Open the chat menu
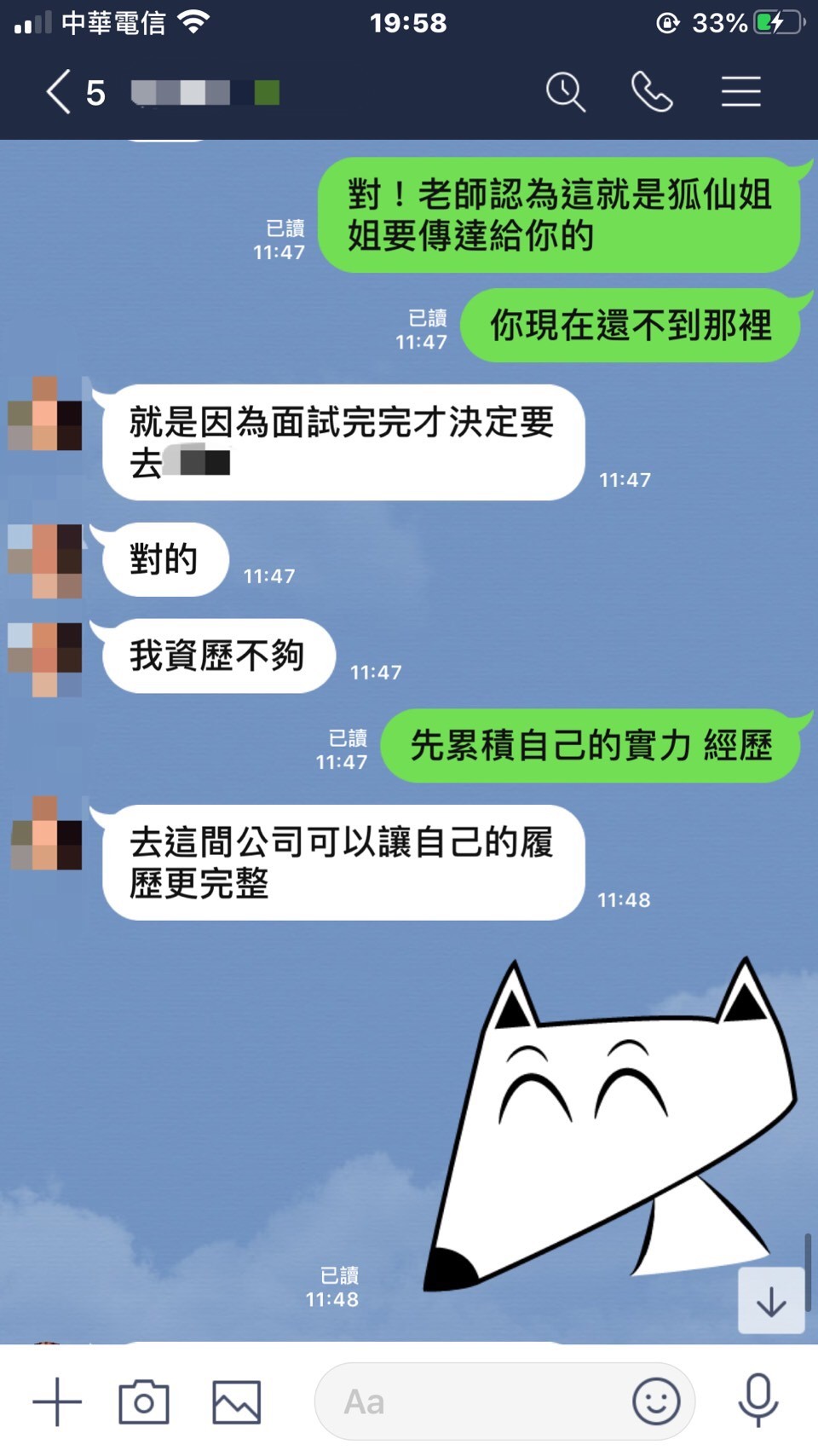Viewport: 818px width, 1456px height. click(x=740, y=92)
